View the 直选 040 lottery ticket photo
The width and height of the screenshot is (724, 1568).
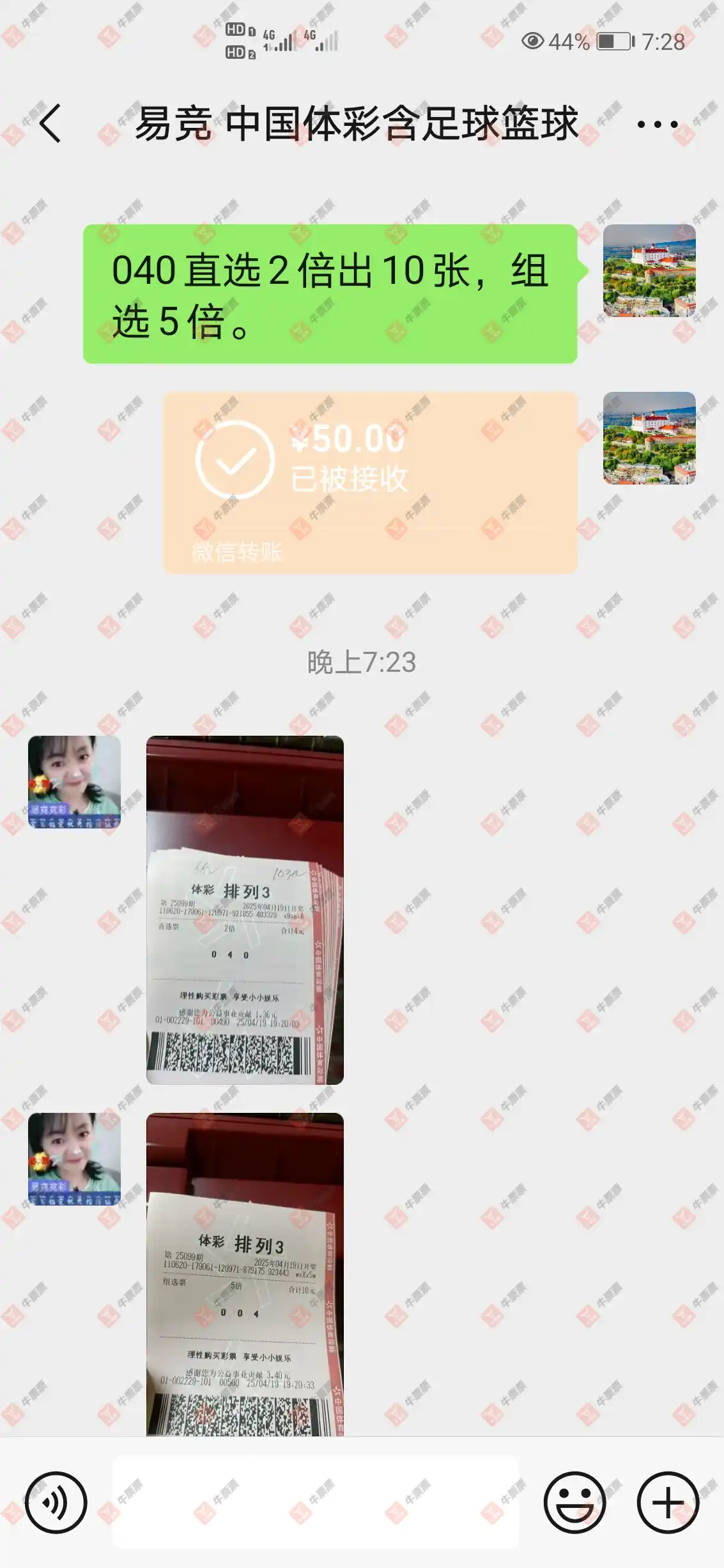click(245, 910)
